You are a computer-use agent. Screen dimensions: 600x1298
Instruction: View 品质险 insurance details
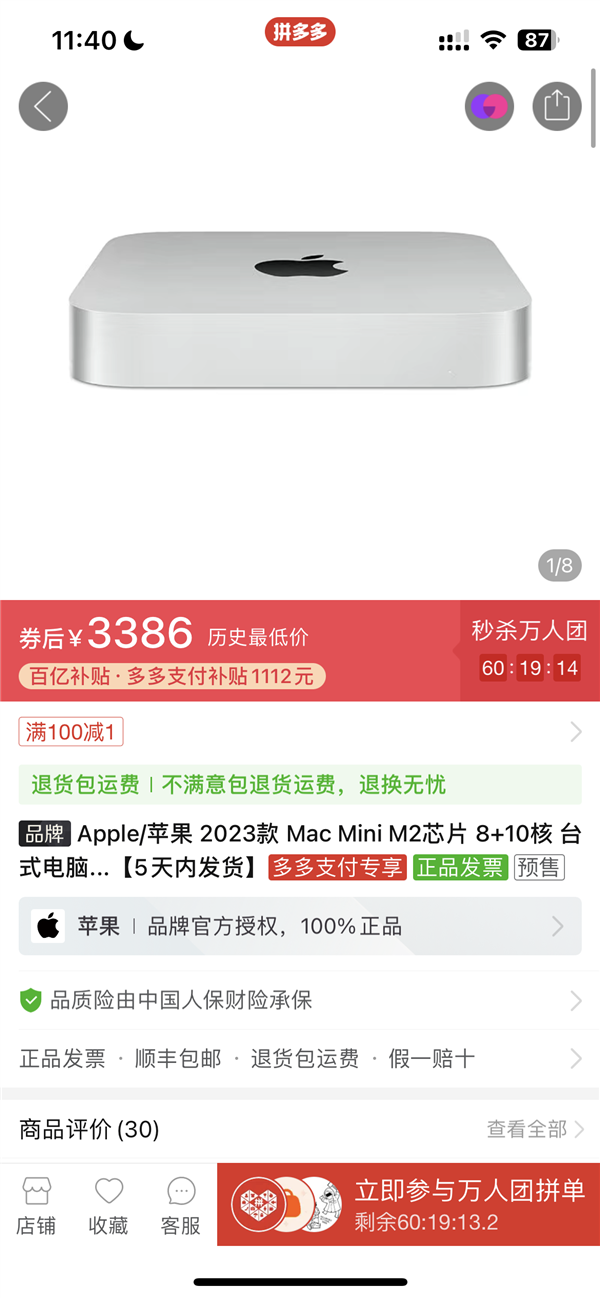[300, 1000]
